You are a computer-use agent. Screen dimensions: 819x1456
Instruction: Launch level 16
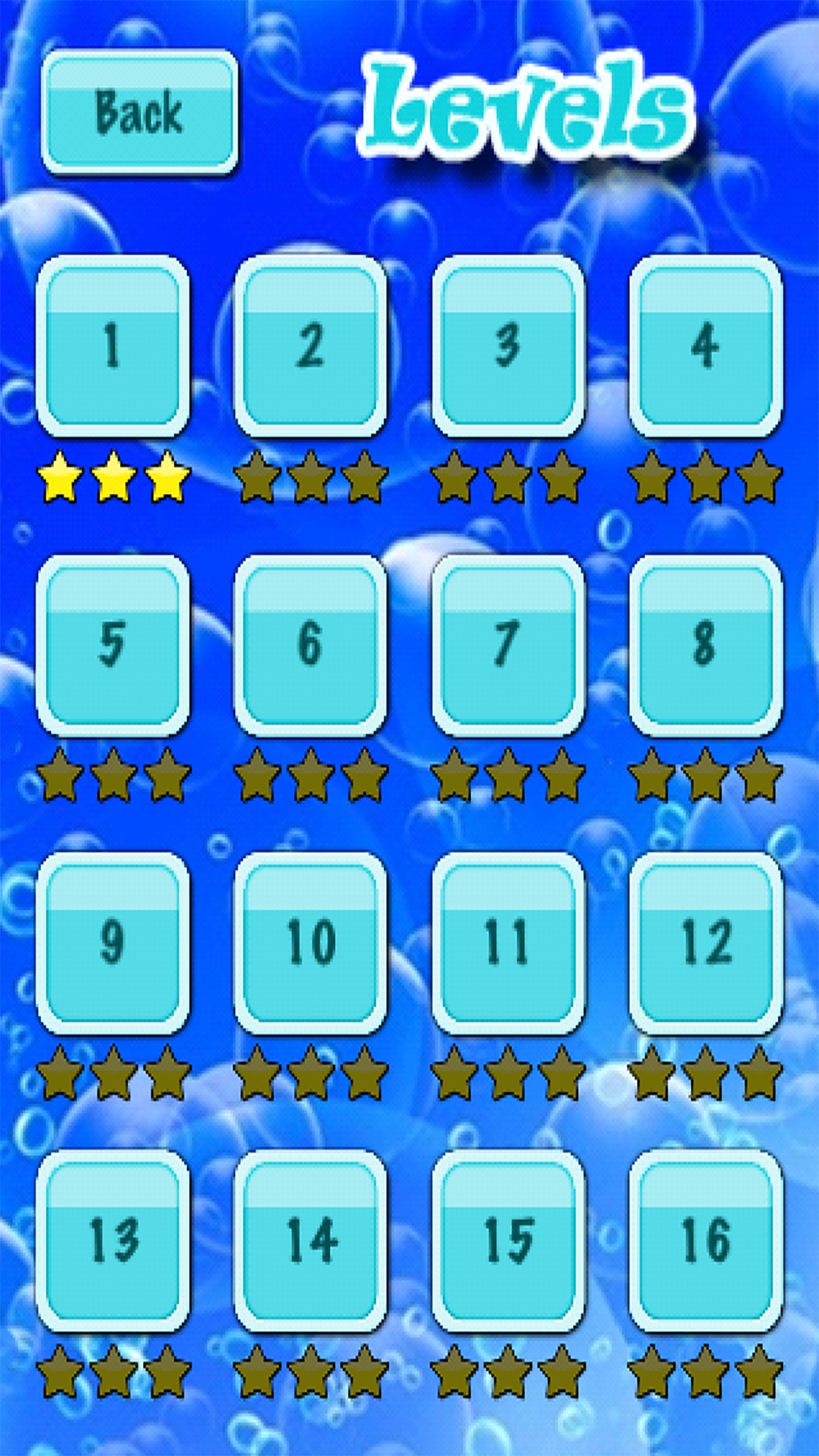(x=706, y=1241)
